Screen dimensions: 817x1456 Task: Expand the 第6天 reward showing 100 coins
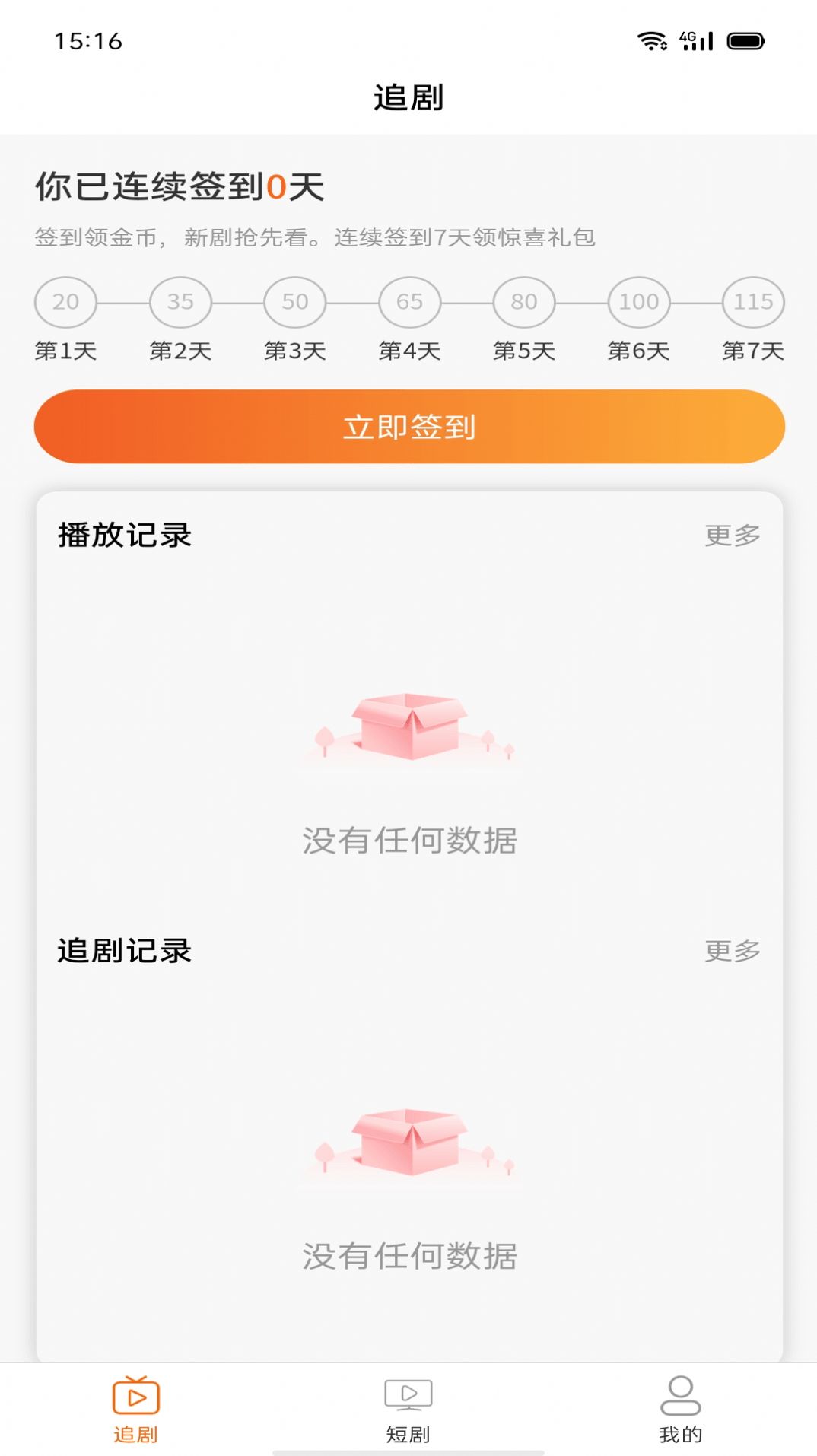[x=638, y=302]
